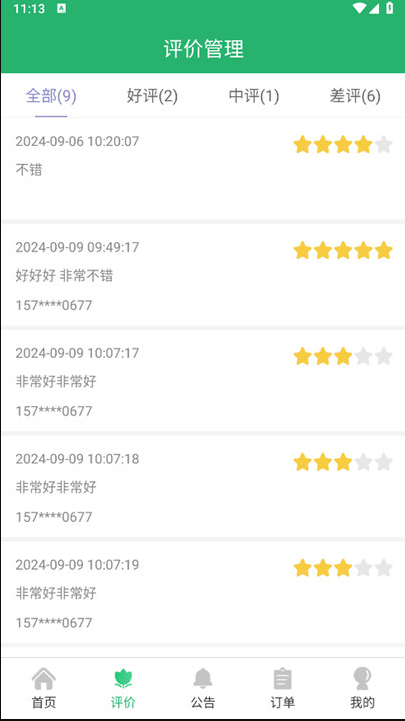View the review from 2024-09-09 10:07:17
Image resolution: width=405 pixels, height=721 pixels.
click(203, 381)
